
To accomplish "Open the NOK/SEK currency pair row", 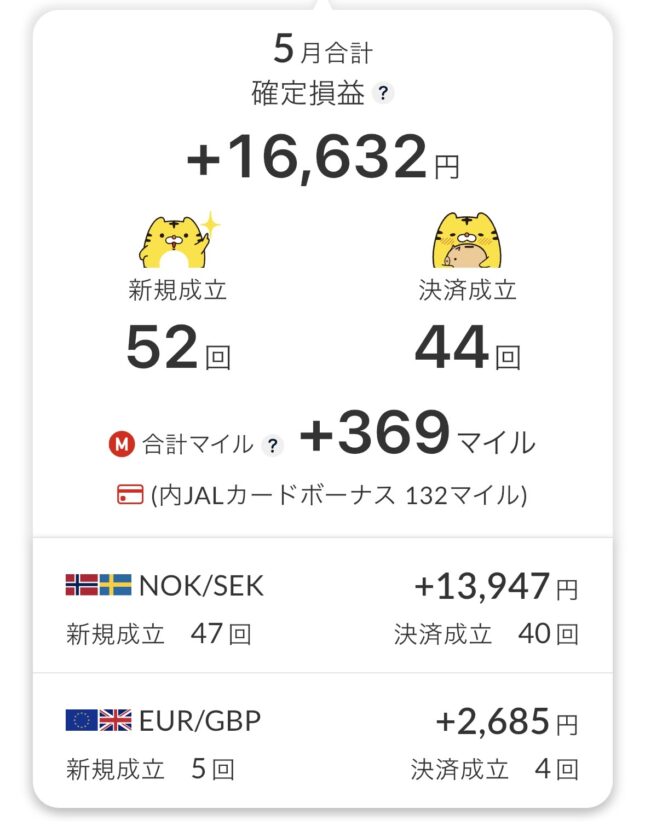I will (322, 606).
